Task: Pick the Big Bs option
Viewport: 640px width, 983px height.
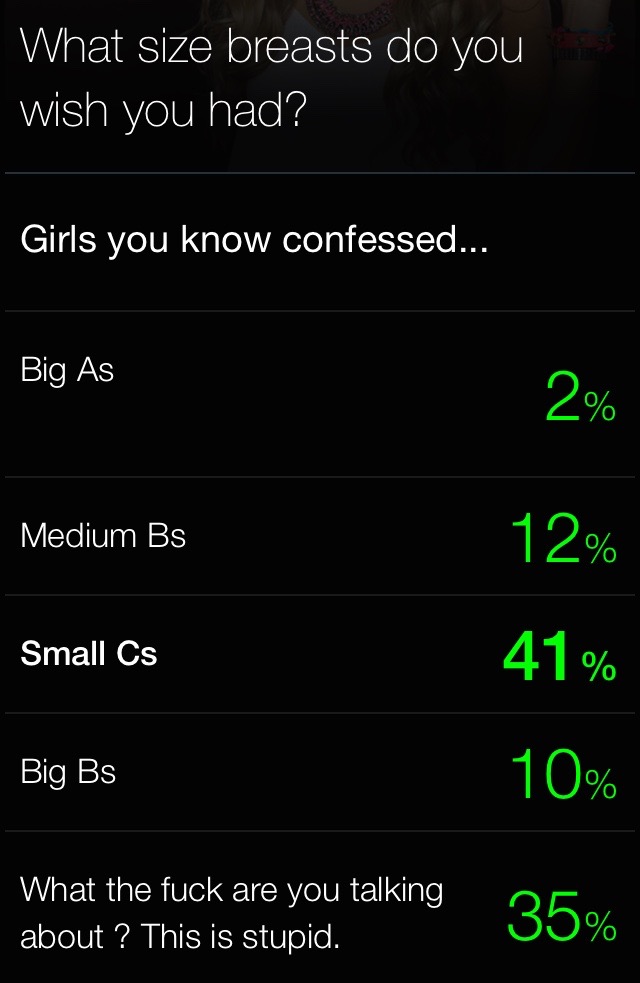Action: 320,772
